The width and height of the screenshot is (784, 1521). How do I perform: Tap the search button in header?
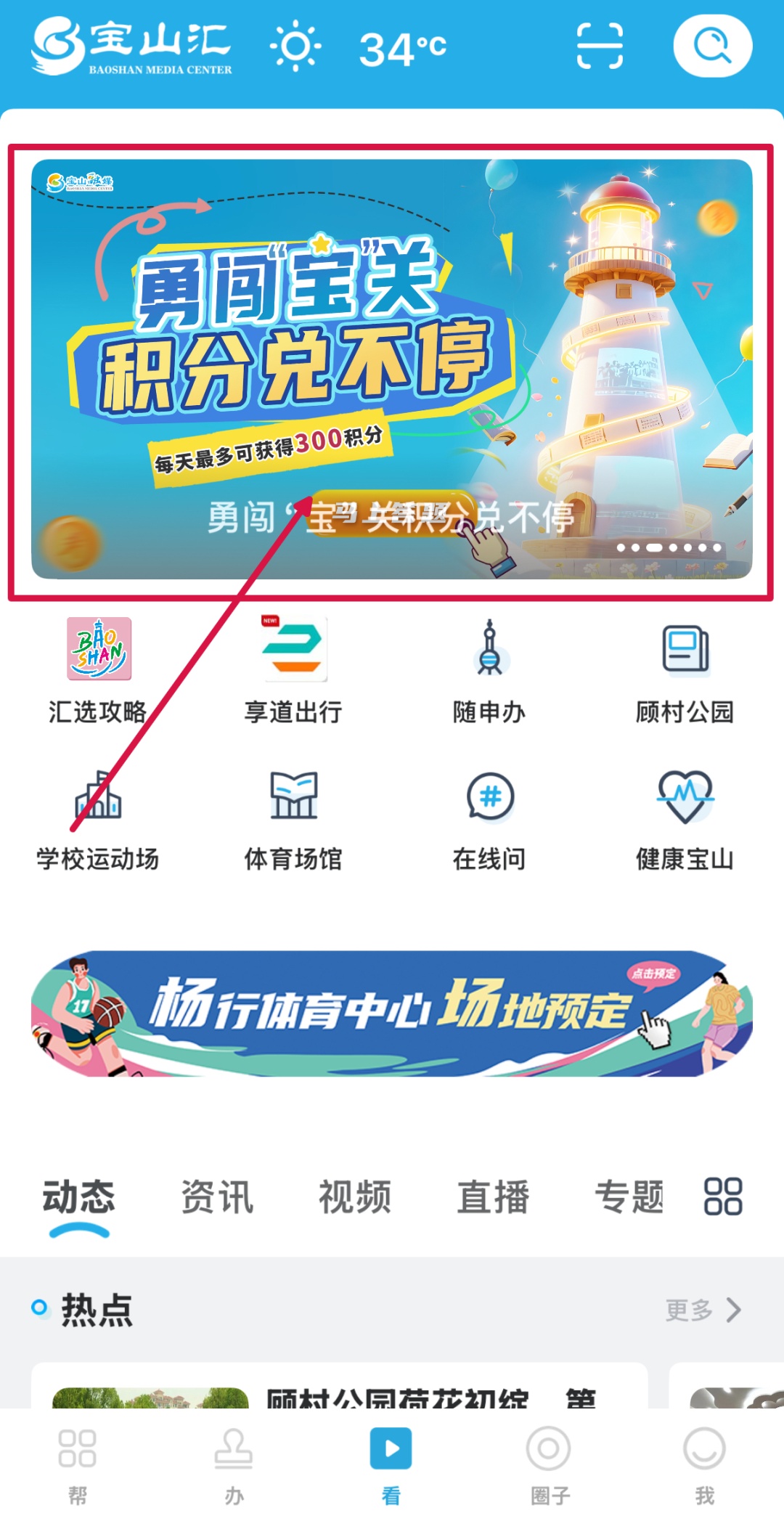[712, 46]
